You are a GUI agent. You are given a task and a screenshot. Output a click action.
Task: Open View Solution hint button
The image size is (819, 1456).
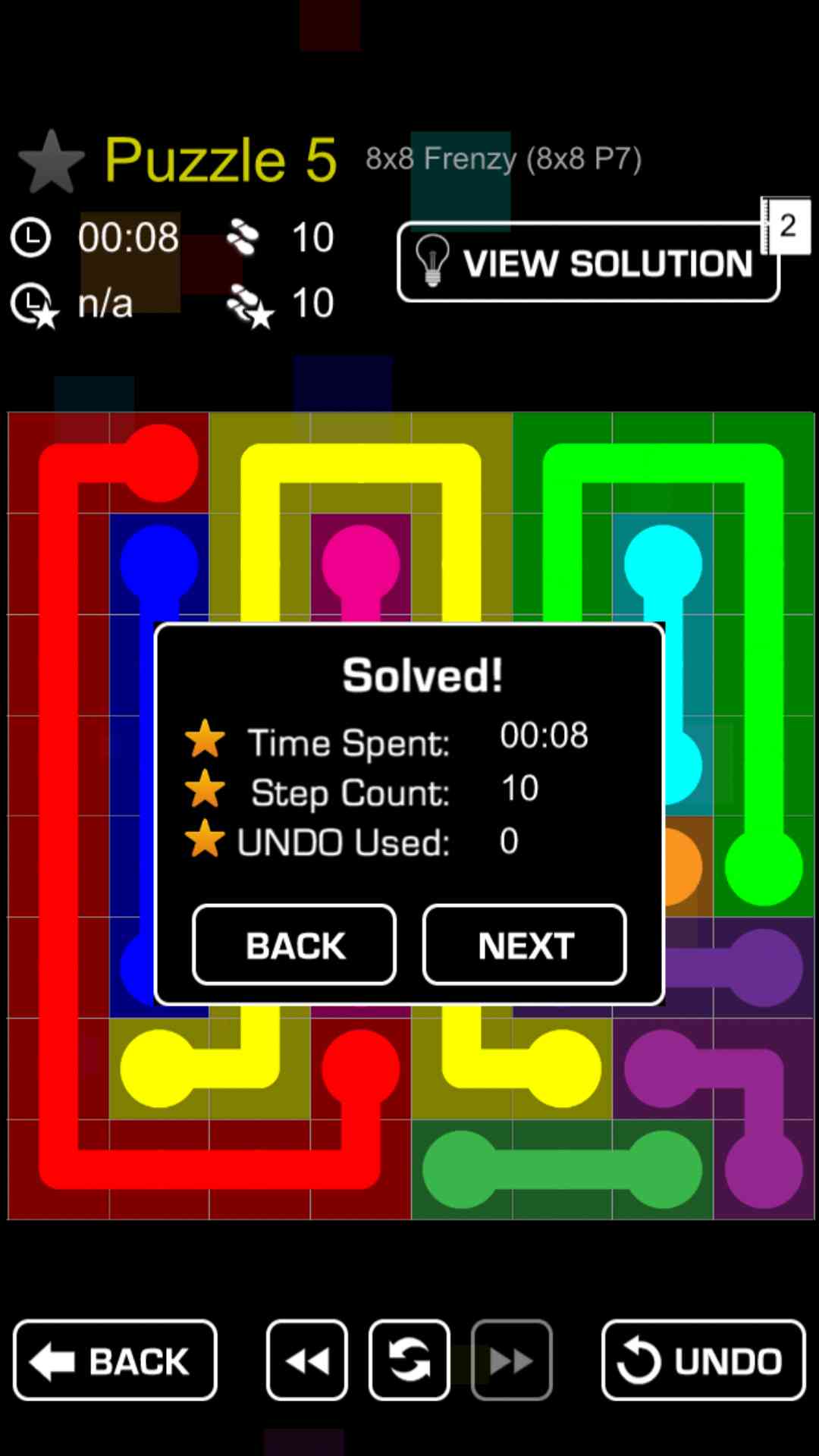588,262
